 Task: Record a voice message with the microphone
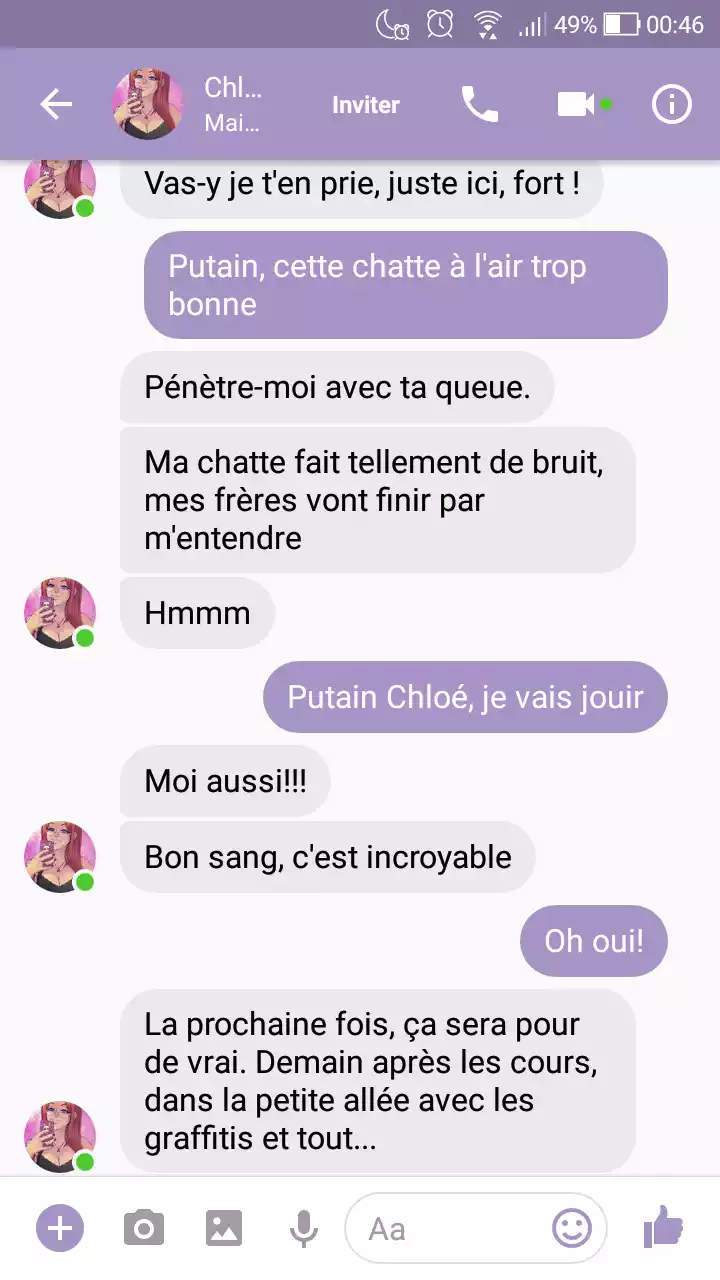pyautogui.click(x=303, y=1228)
